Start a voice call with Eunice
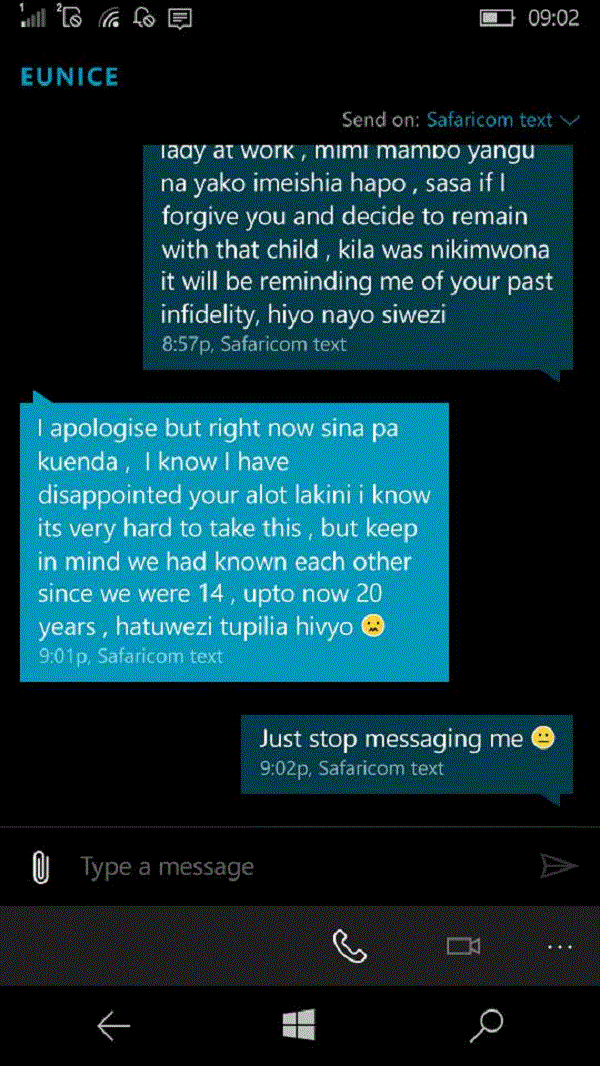The width and height of the screenshot is (600, 1066). click(349, 945)
